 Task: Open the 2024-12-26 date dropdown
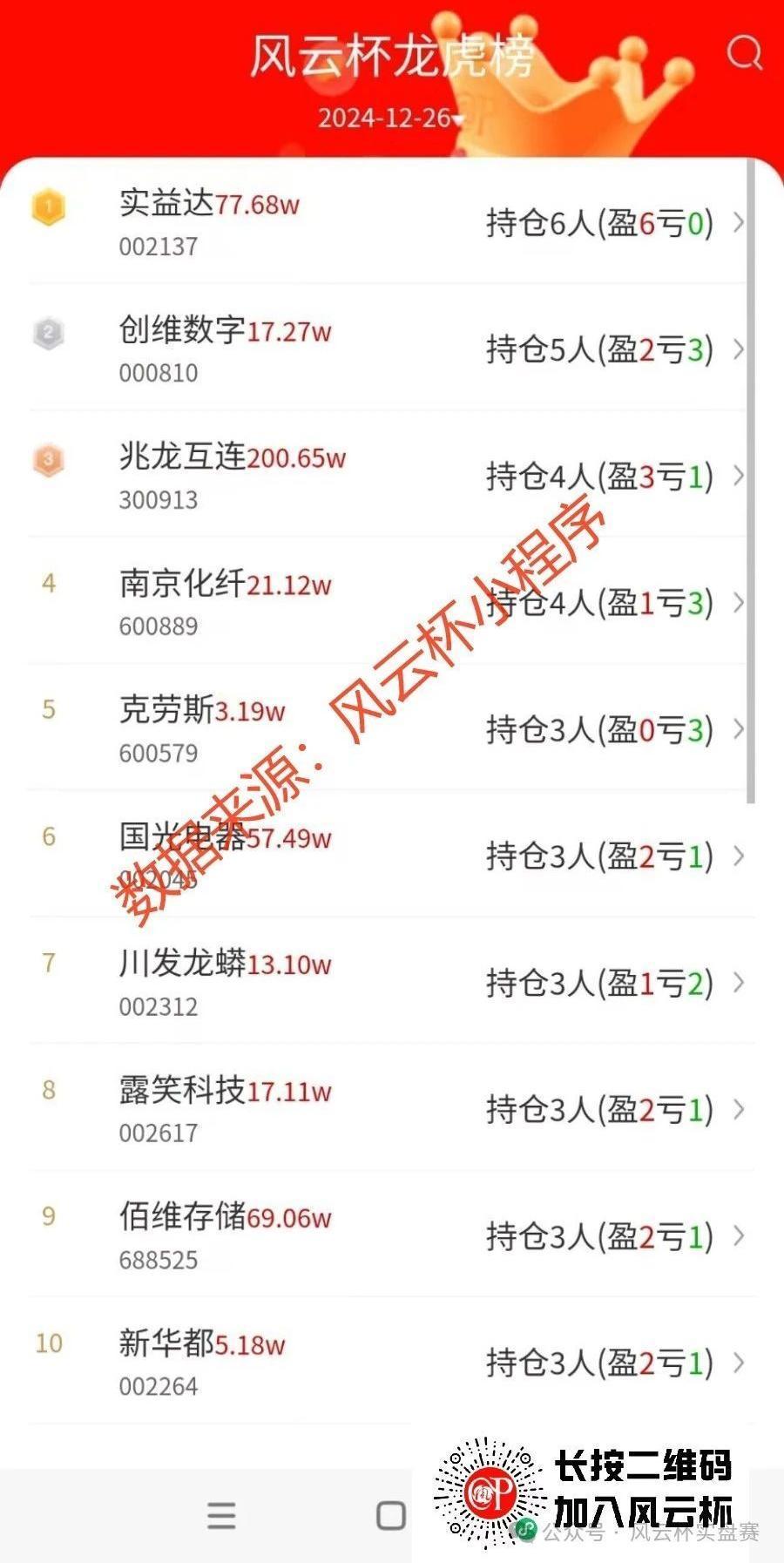click(391, 118)
